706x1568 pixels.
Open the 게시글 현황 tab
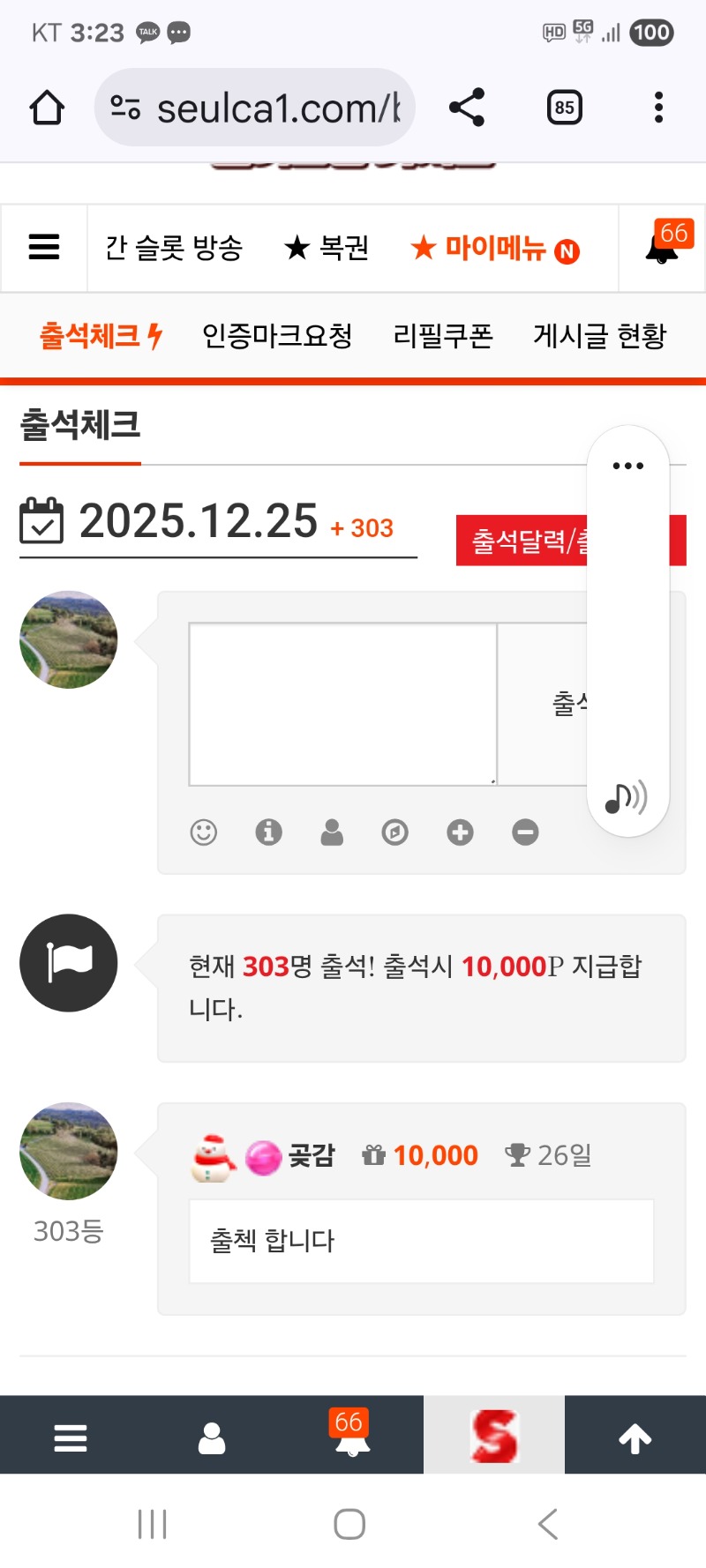click(599, 336)
